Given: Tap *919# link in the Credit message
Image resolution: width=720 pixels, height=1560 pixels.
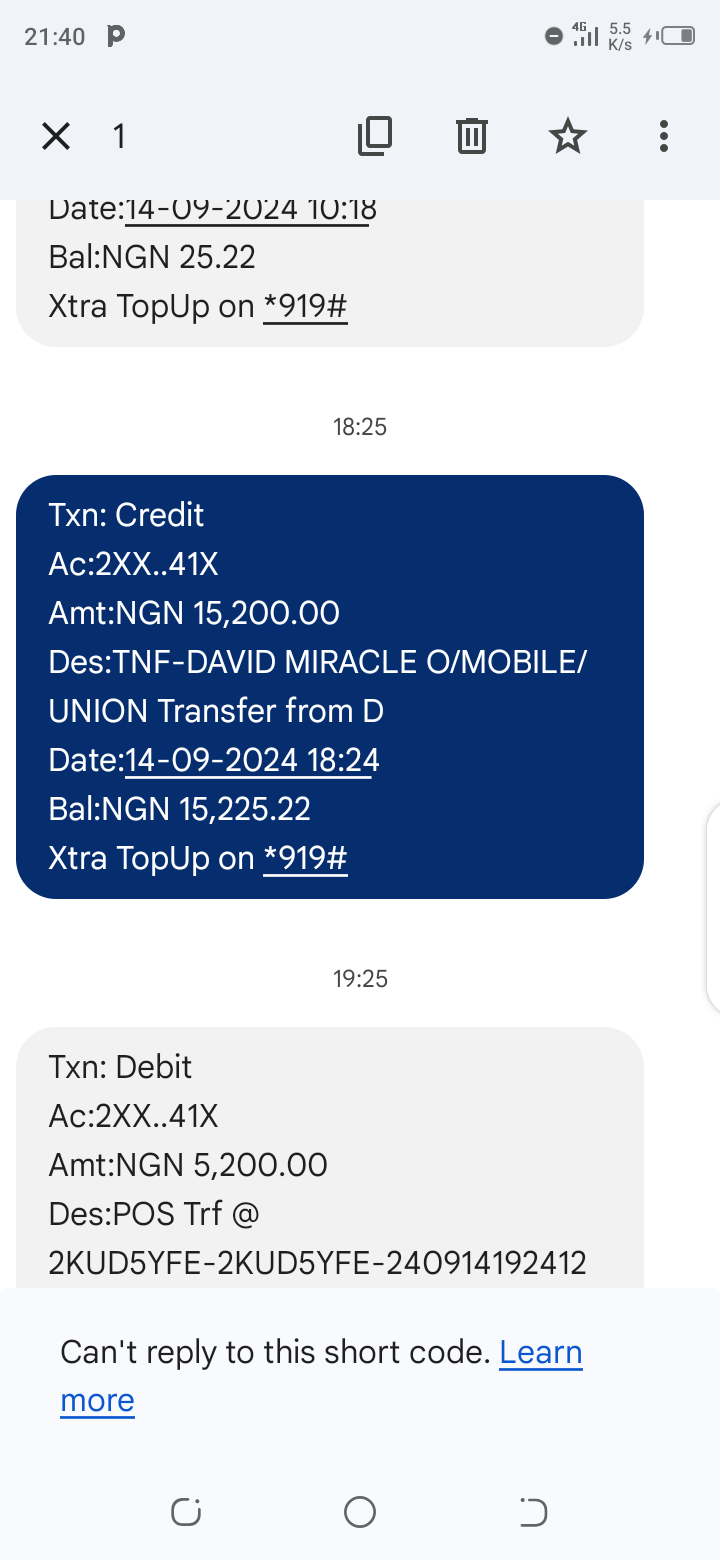Looking at the screenshot, I should coord(305,858).
